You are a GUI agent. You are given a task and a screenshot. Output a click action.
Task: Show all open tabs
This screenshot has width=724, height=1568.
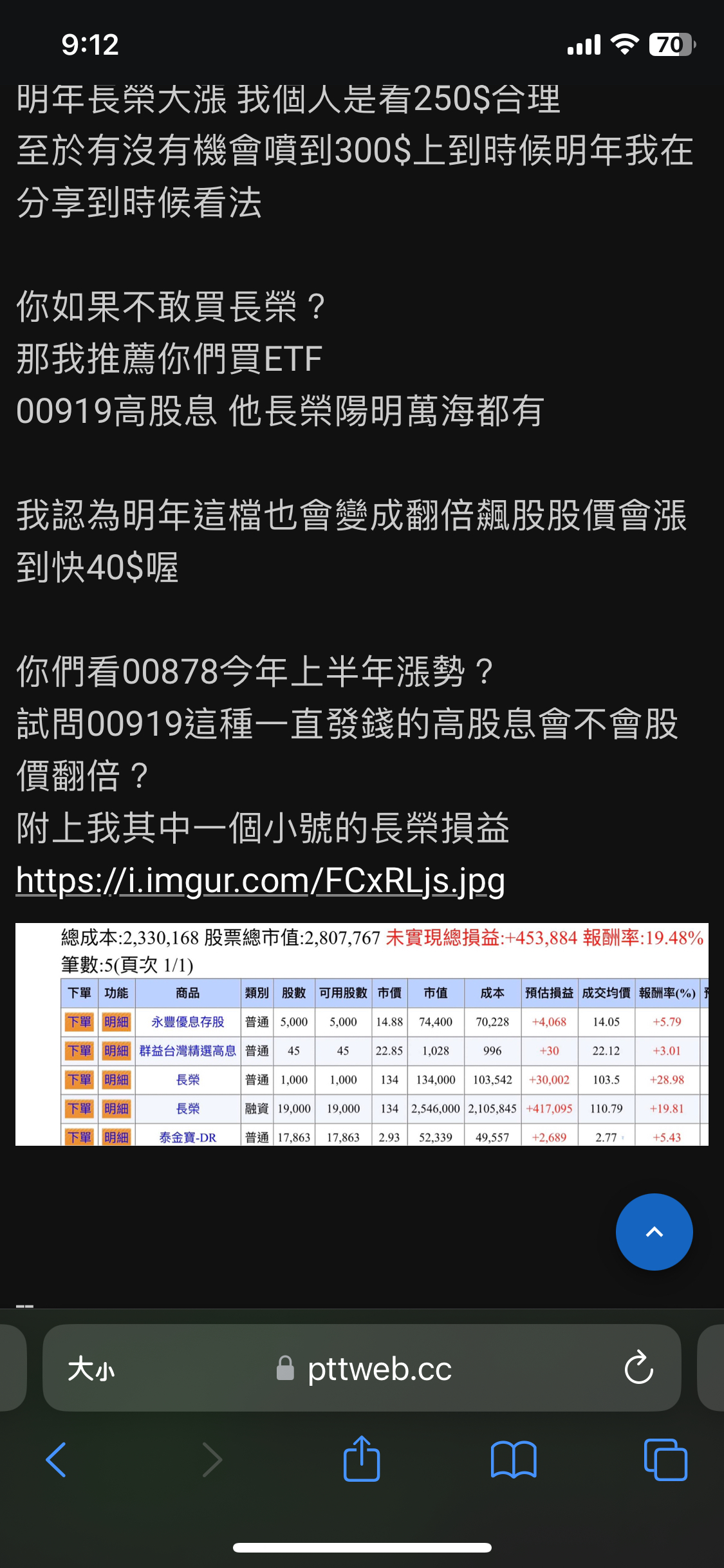665,1460
